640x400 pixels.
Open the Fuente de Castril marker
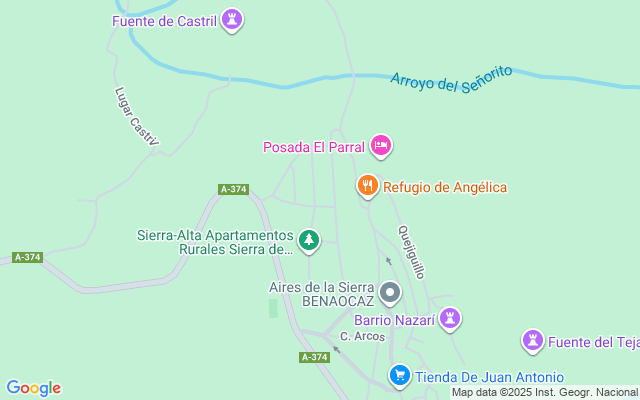click(x=232, y=19)
